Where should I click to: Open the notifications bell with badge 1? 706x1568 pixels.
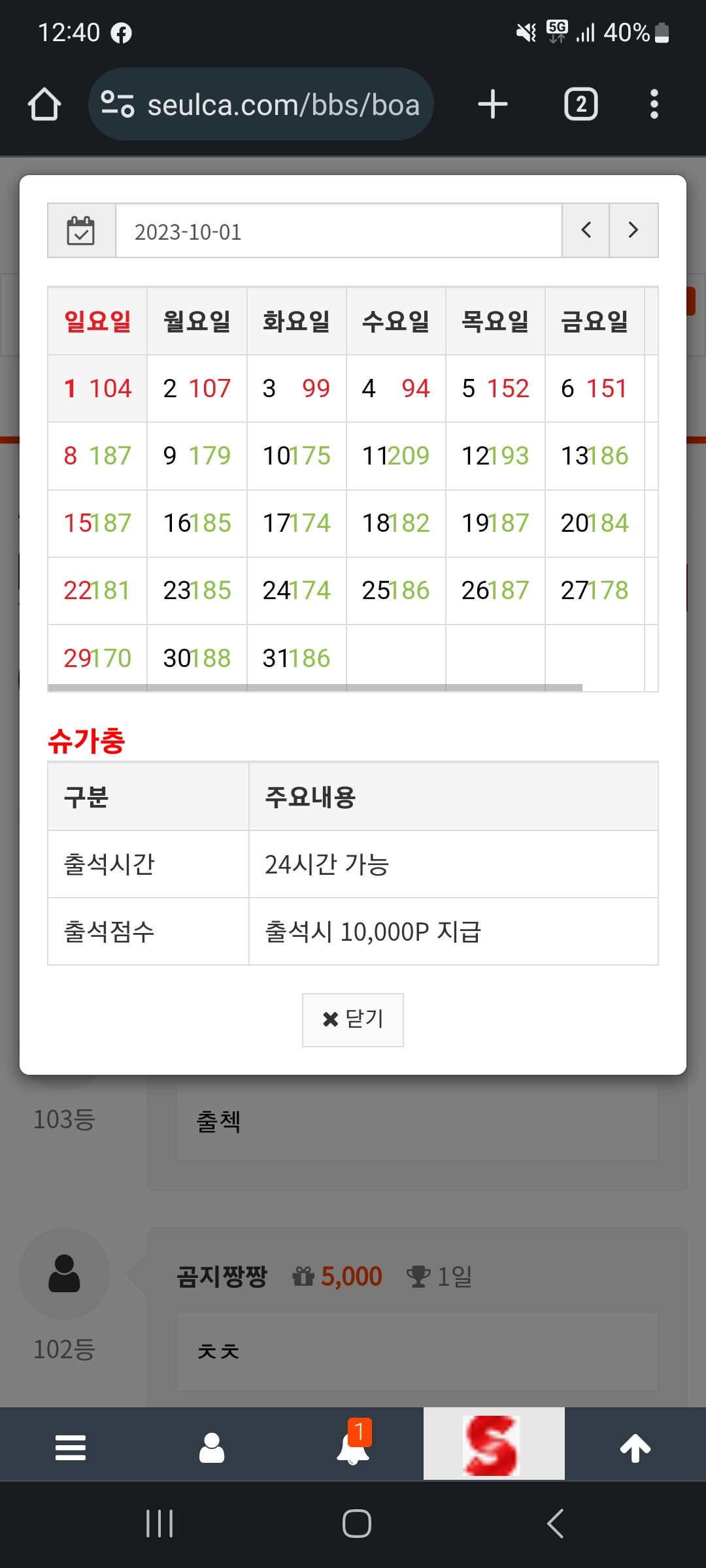point(354,1443)
